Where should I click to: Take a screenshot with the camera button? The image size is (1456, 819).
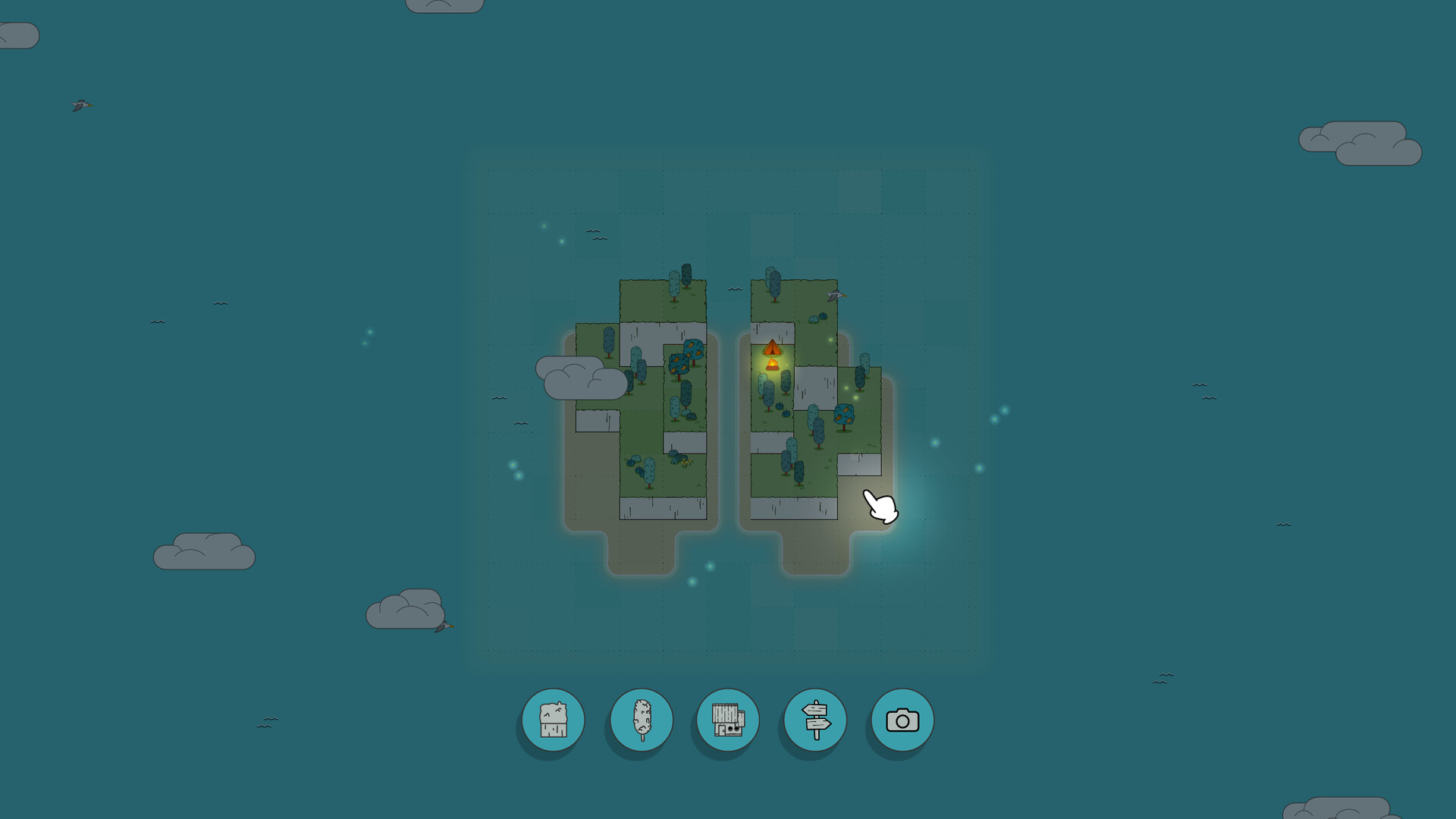pos(902,720)
